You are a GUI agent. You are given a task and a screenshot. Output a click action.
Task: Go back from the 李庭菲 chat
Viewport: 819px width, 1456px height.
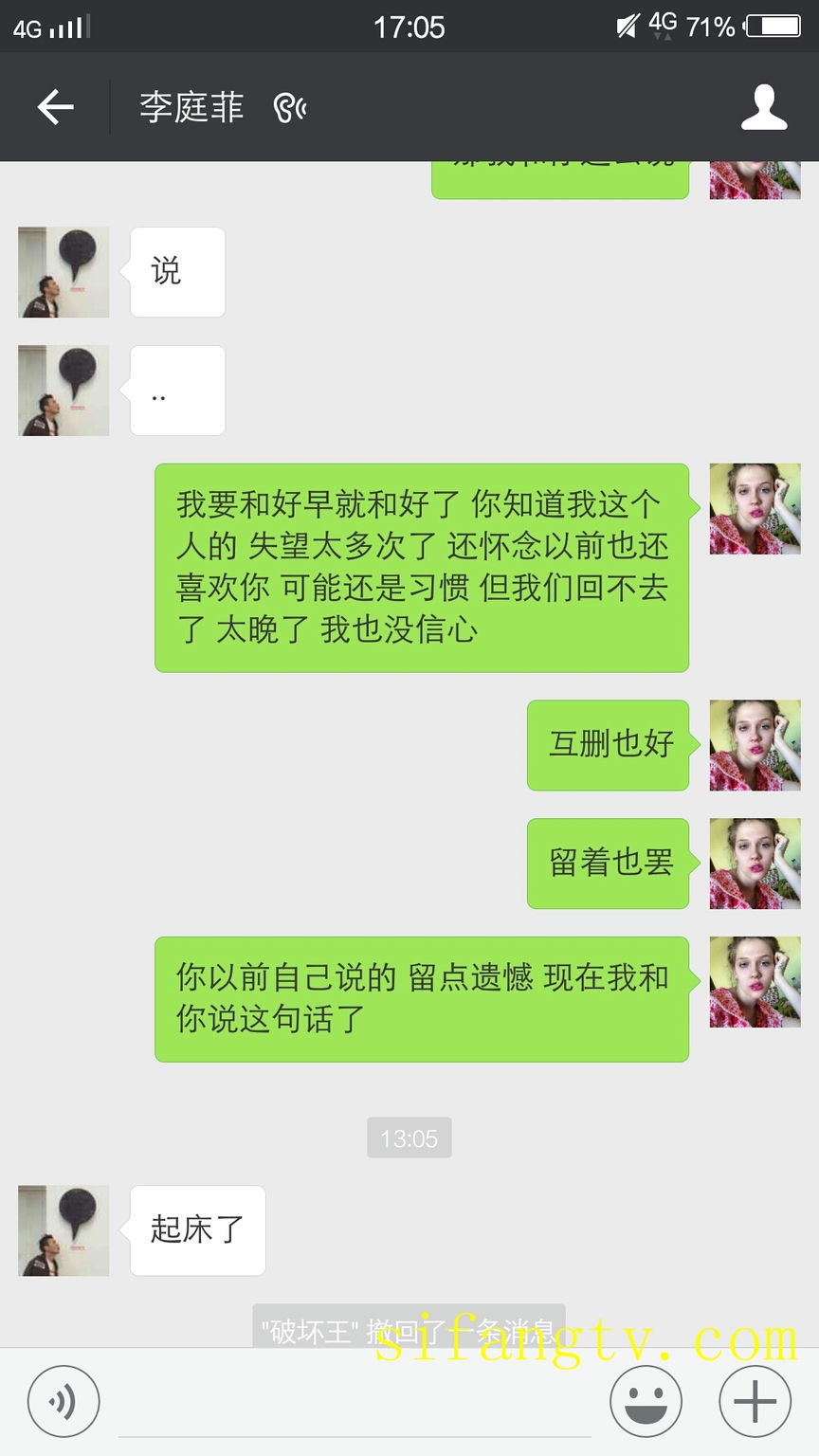click(x=55, y=107)
